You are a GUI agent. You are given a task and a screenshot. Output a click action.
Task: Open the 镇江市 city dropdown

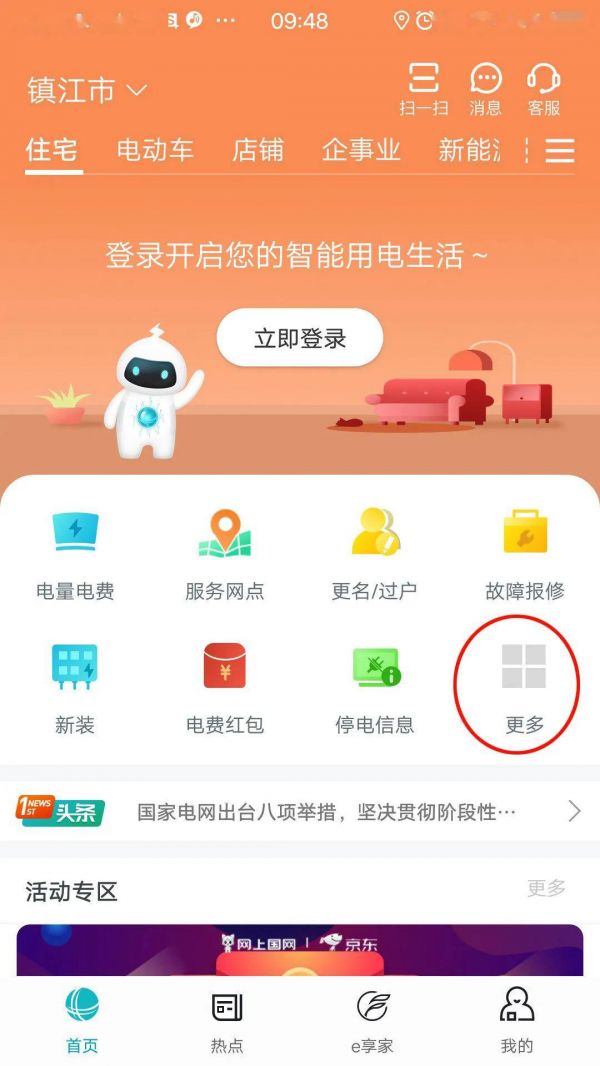(x=87, y=91)
